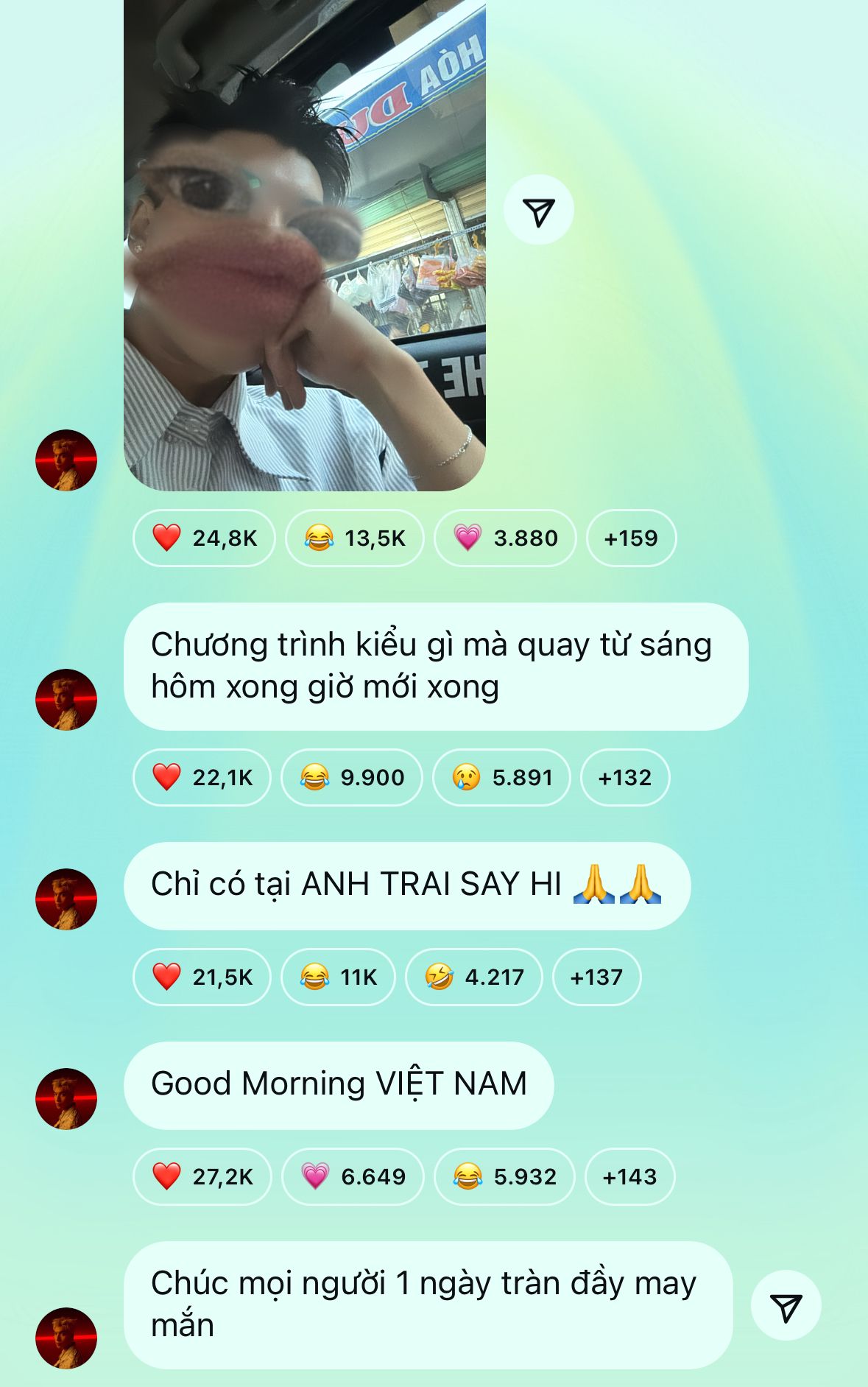Tap the 6.649 pink heart reaction
868x1387 pixels.
353,1177
